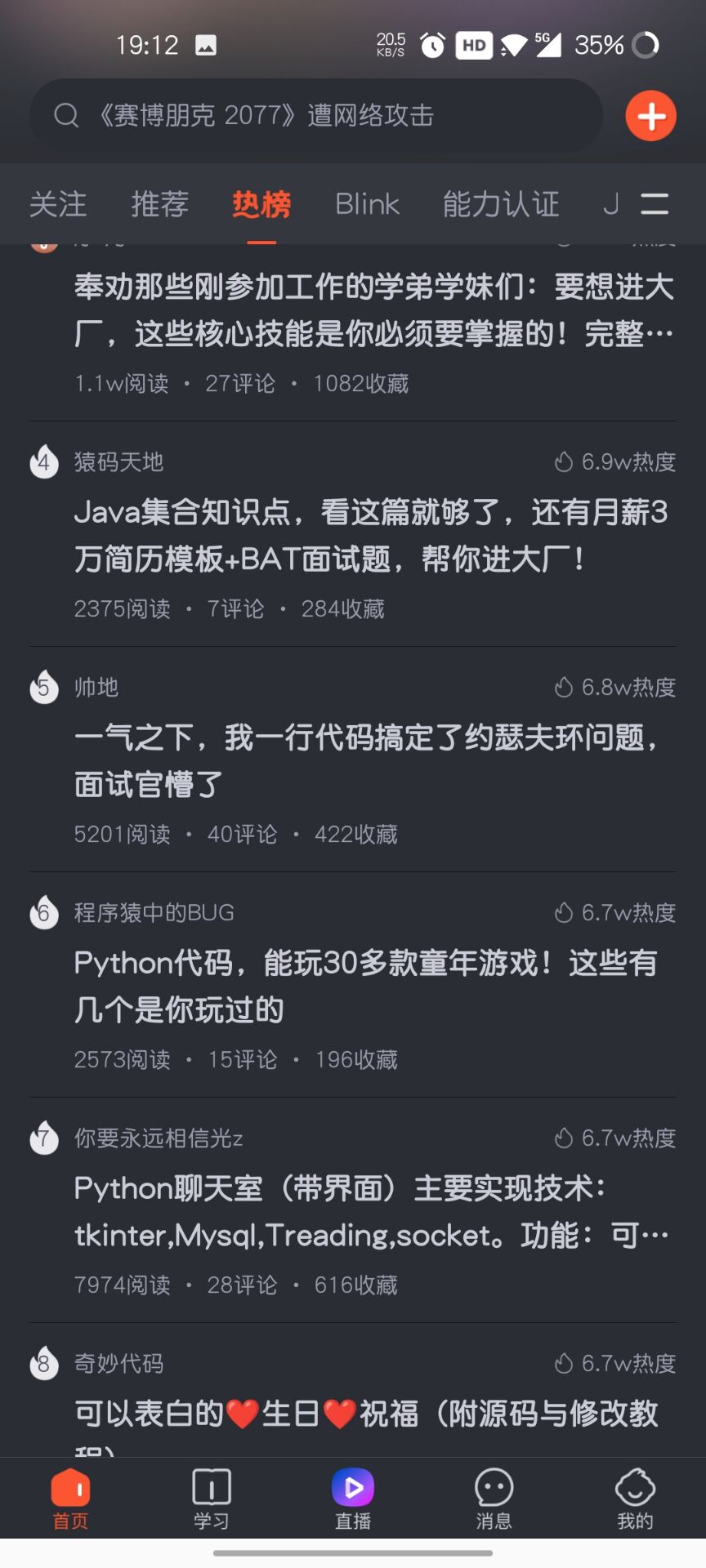The width and height of the screenshot is (706, 1568).
Task: View the Python聊天室 tkinter article
Action: (x=371, y=1211)
